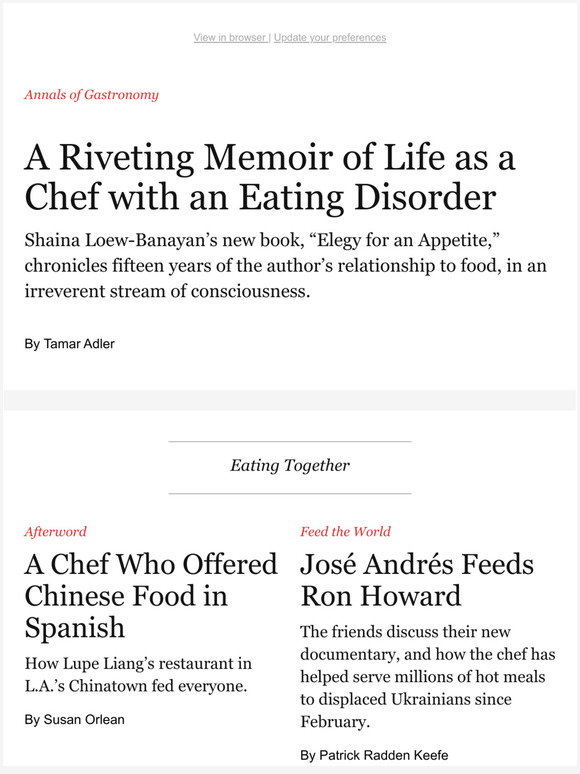Open the Riveting Memoir of Life as a Chef article

(270, 177)
